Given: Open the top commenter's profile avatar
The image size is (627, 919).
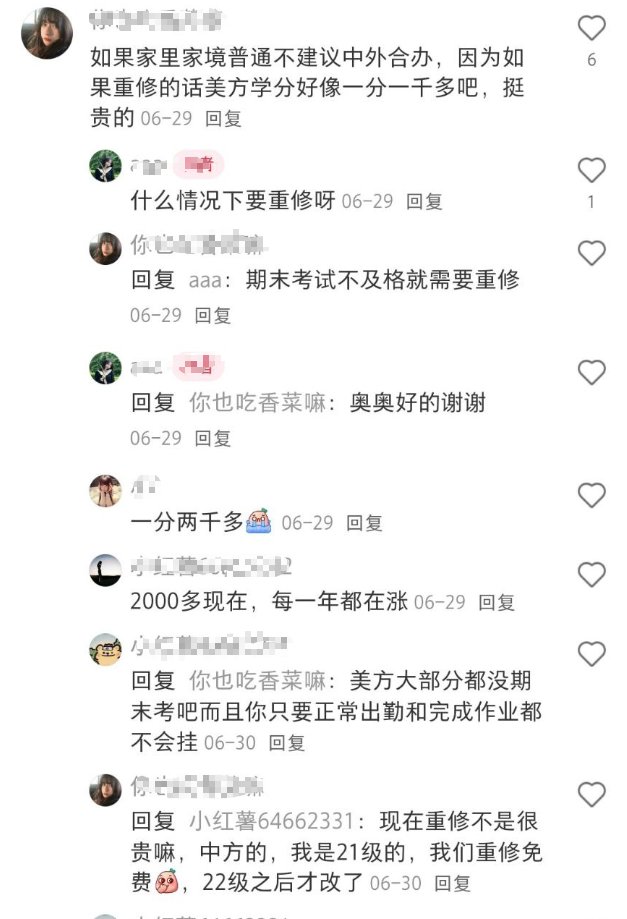Looking at the screenshot, I should coord(47,32).
